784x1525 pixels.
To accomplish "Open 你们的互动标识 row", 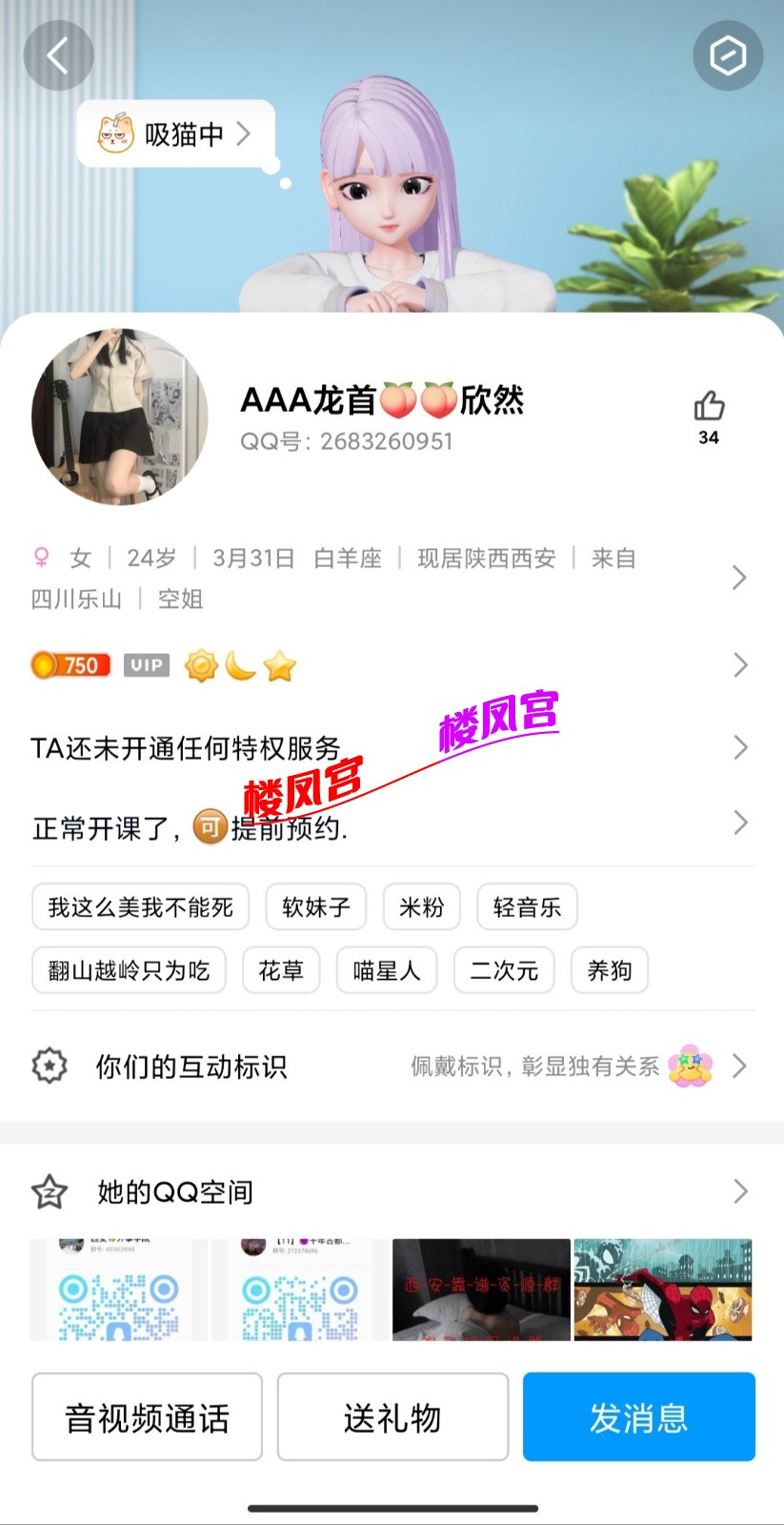I will click(x=381, y=1066).
